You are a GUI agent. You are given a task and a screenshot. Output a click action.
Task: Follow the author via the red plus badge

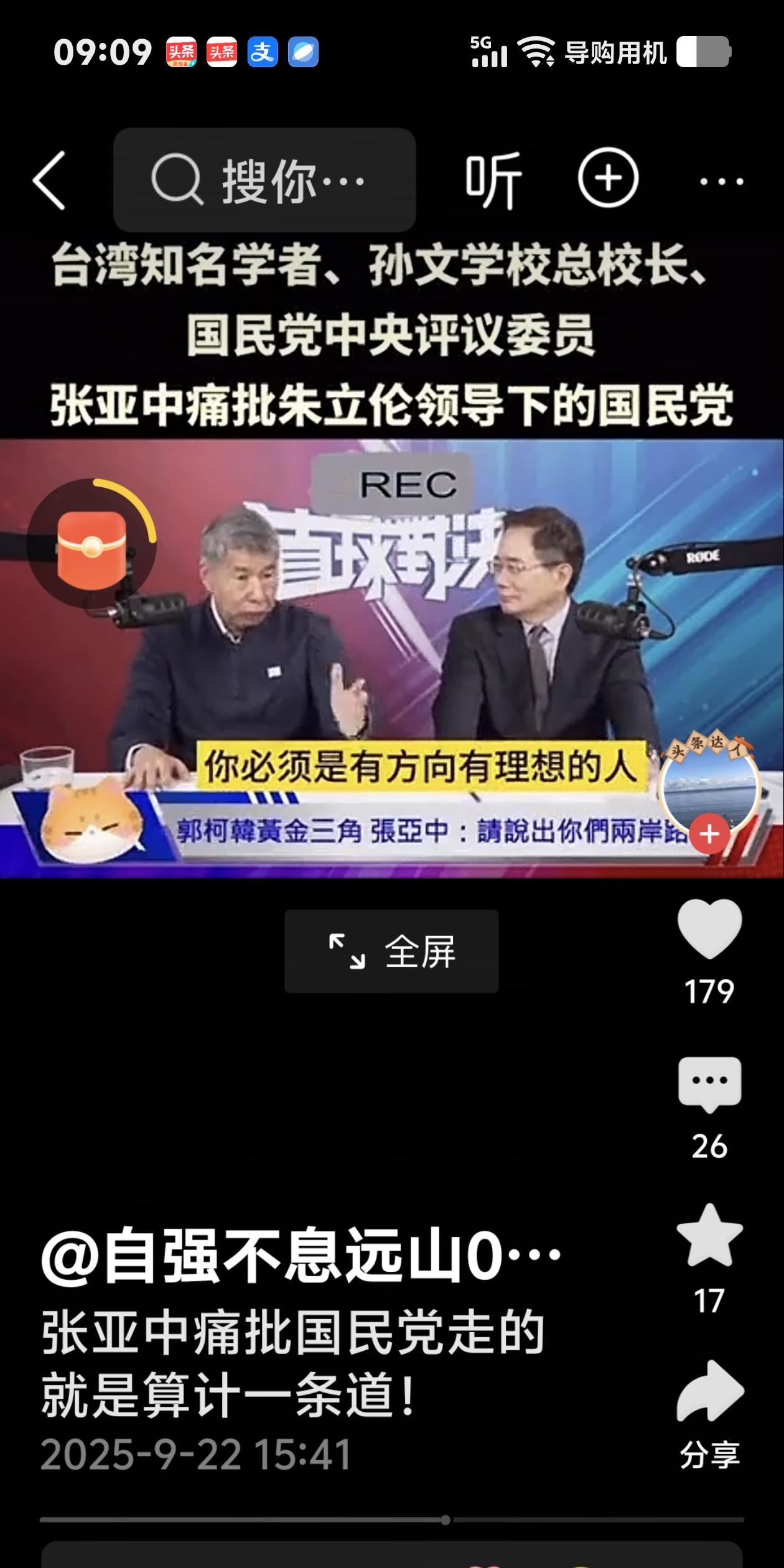click(x=709, y=834)
